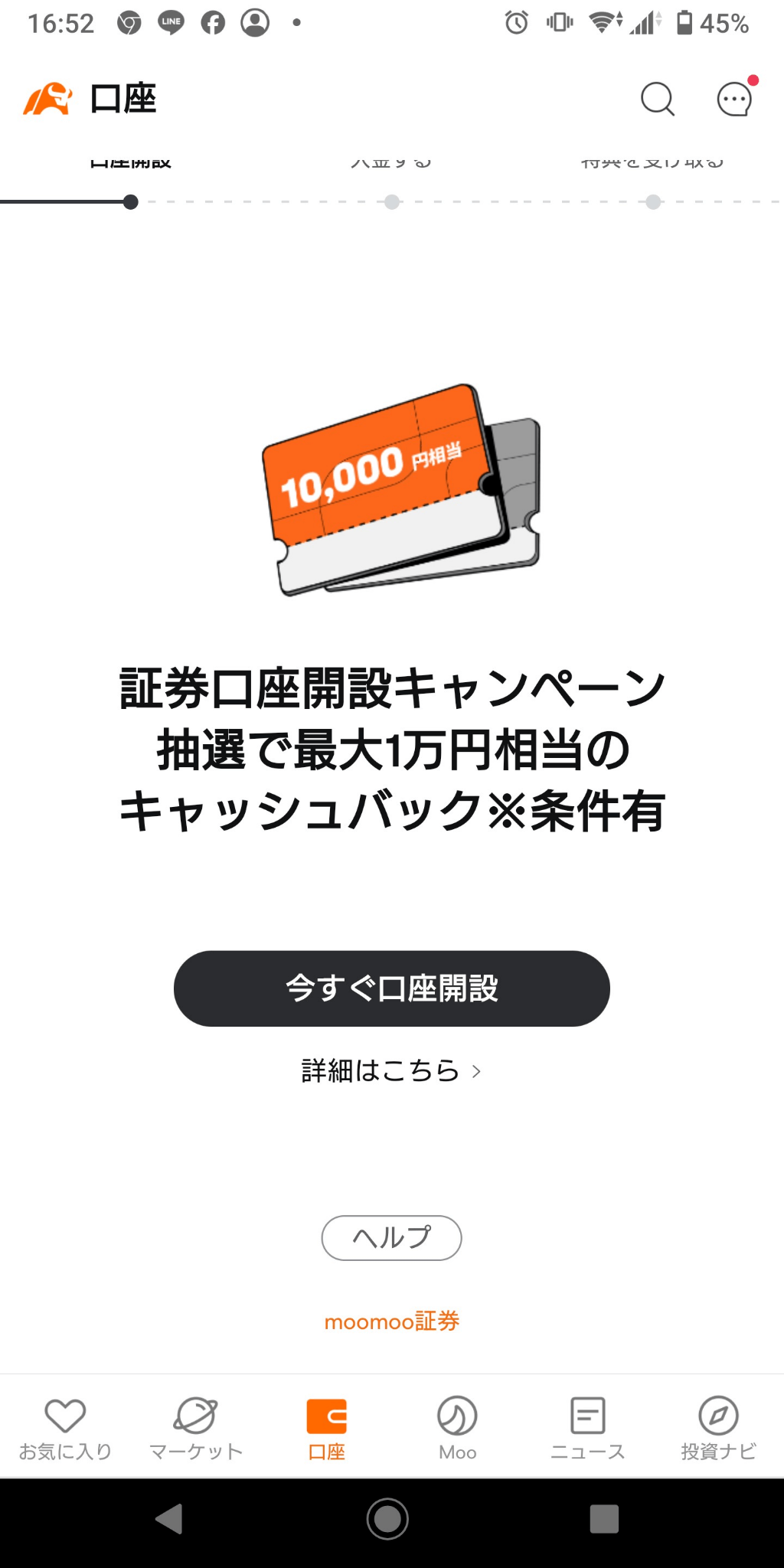Go back using system back button
The image size is (784, 1568).
click(169, 1518)
